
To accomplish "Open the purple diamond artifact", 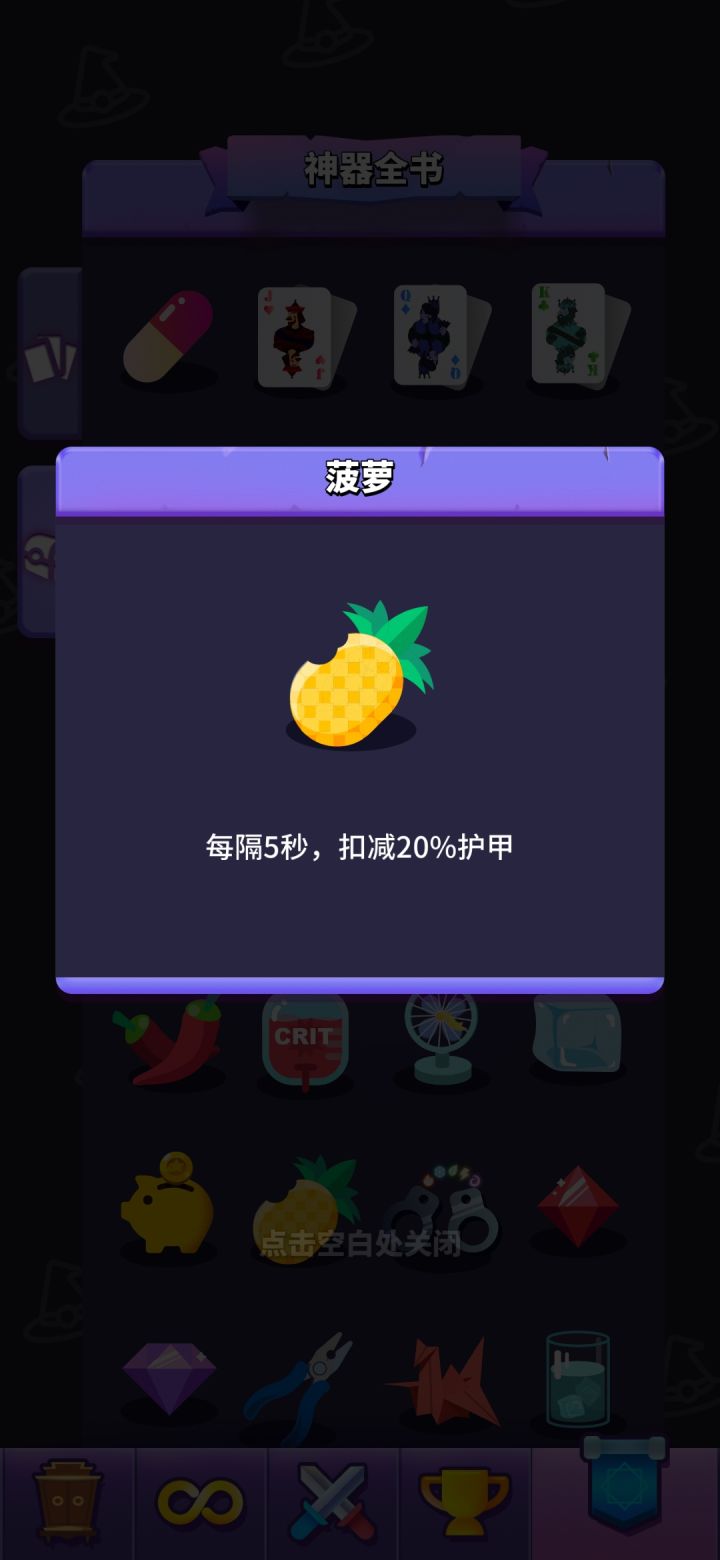I will click(x=168, y=1375).
